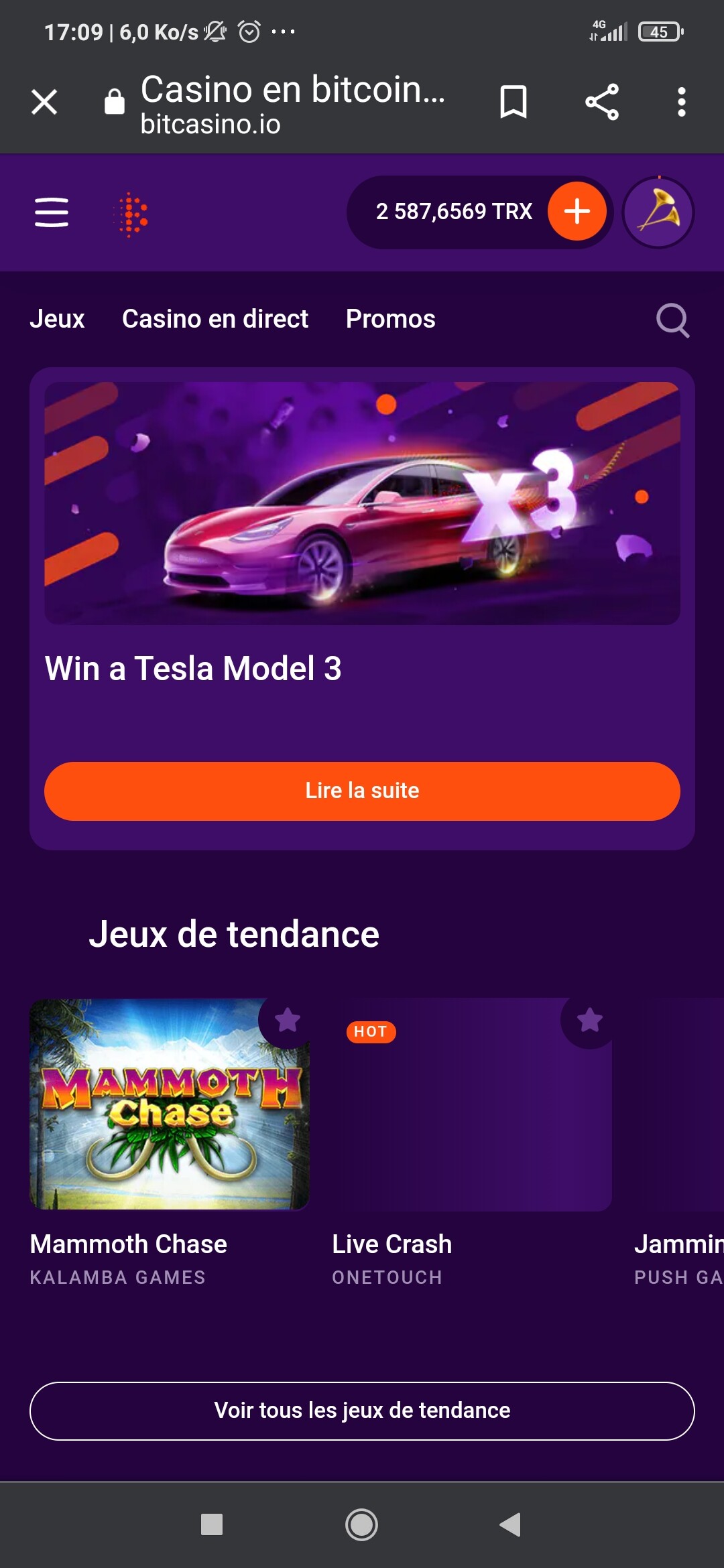The width and height of the screenshot is (724, 1568).
Task: Add Live Crash to favorites
Action: tap(590, 1020)
